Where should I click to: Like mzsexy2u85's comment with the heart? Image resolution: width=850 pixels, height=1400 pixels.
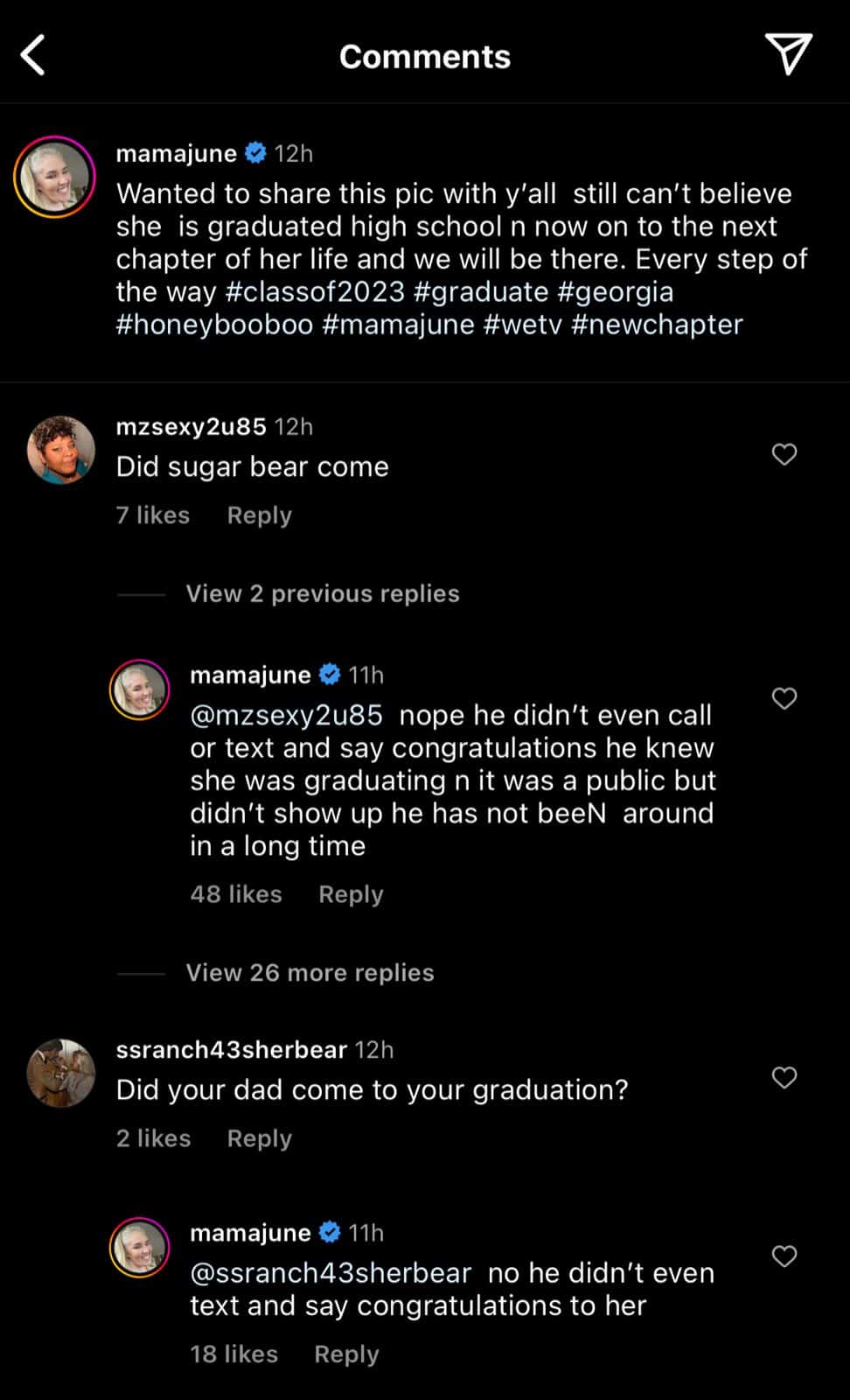pyautogui.click(x=784, y=455)
